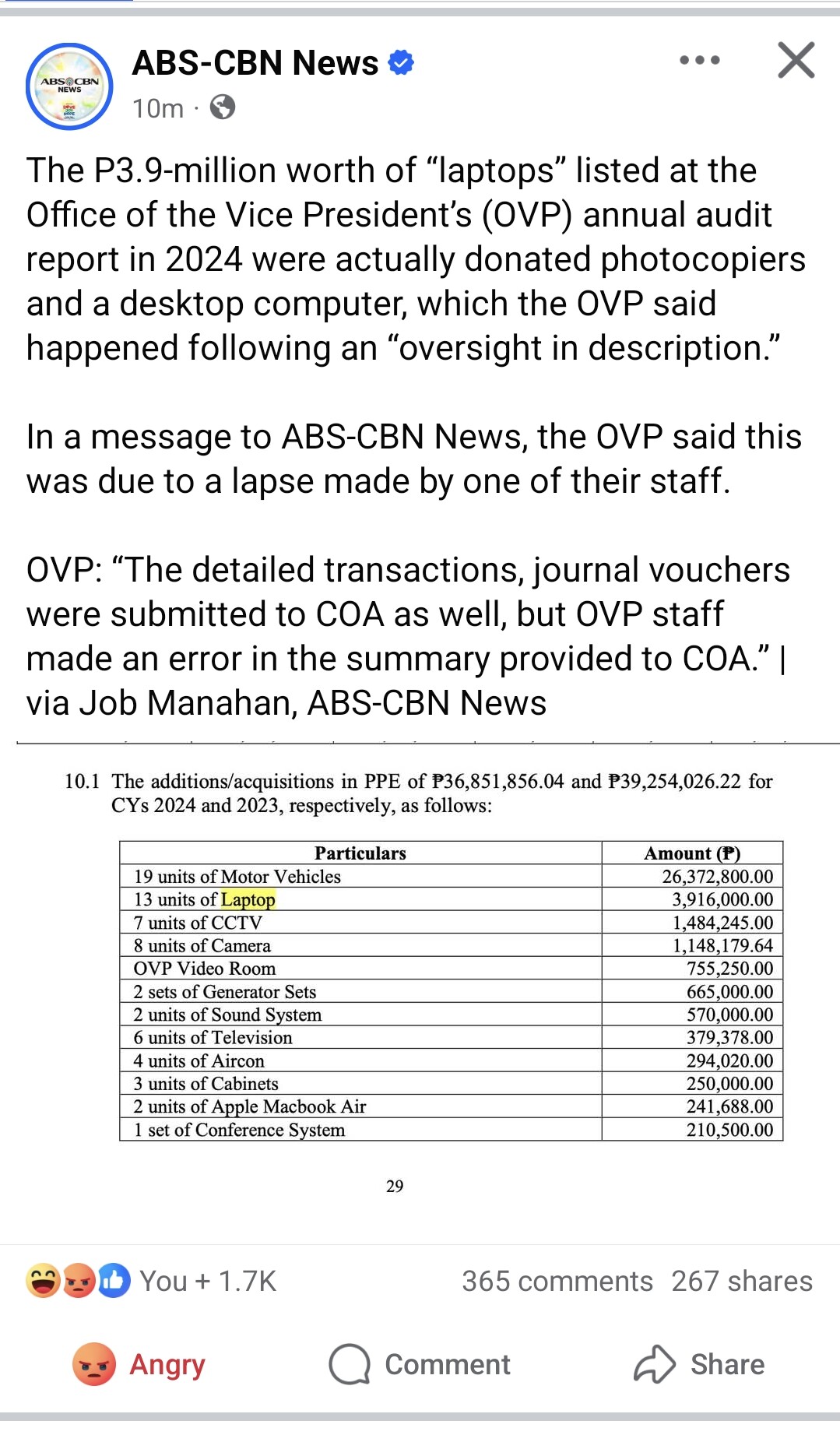Comment on this post

pos(420,1364)
